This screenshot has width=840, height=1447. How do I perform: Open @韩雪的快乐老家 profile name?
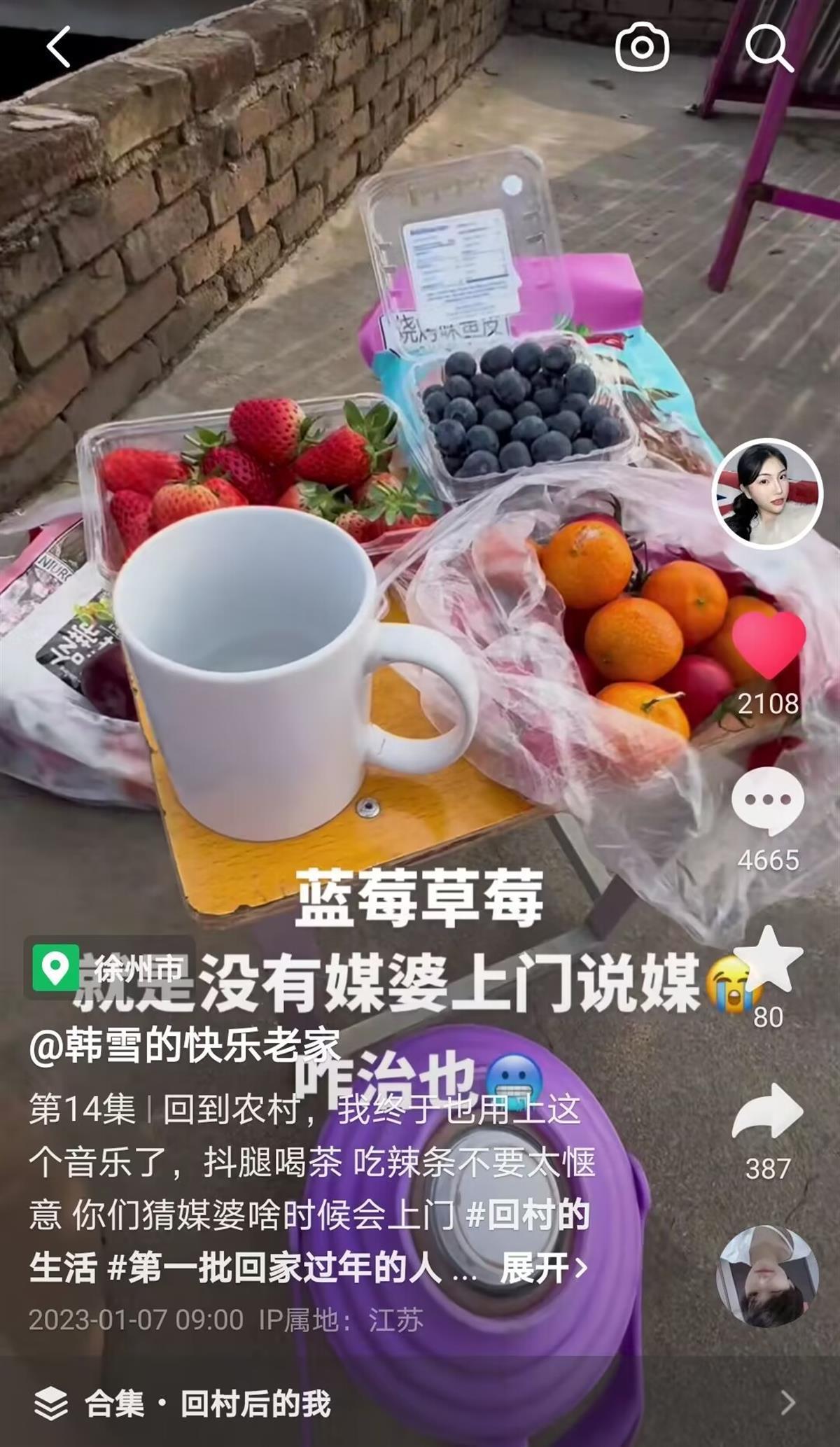tap(185, 1047)
